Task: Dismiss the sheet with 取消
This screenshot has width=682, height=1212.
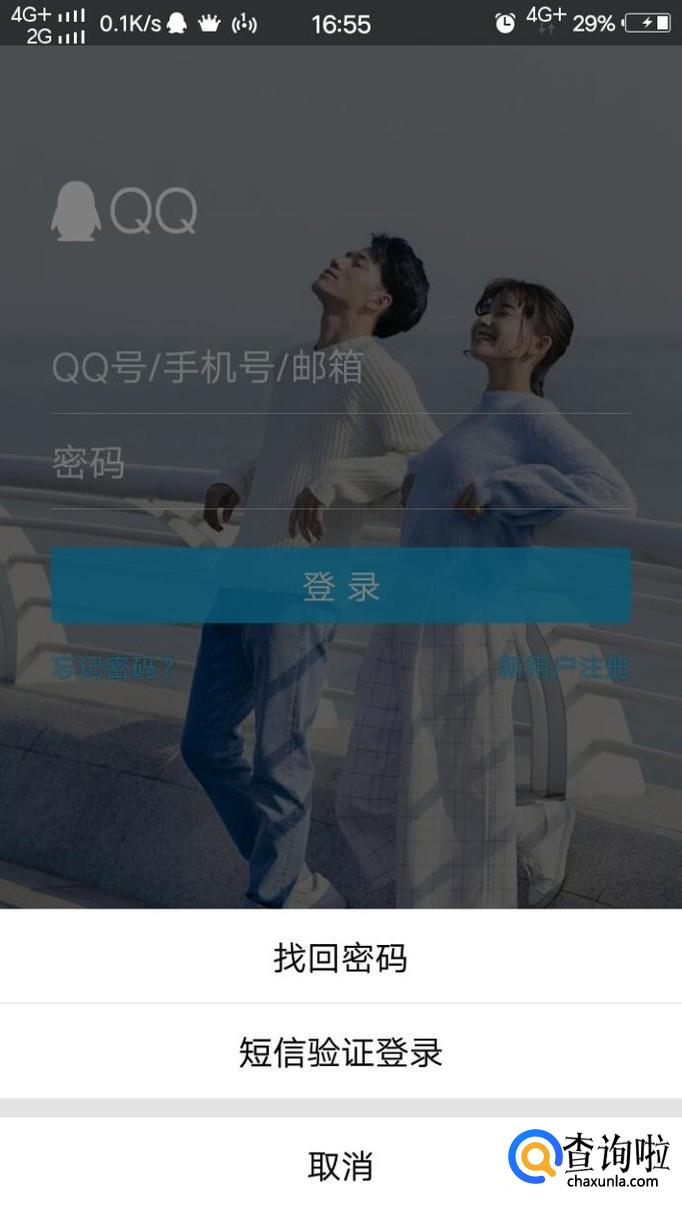Action: click(340, 1166)
